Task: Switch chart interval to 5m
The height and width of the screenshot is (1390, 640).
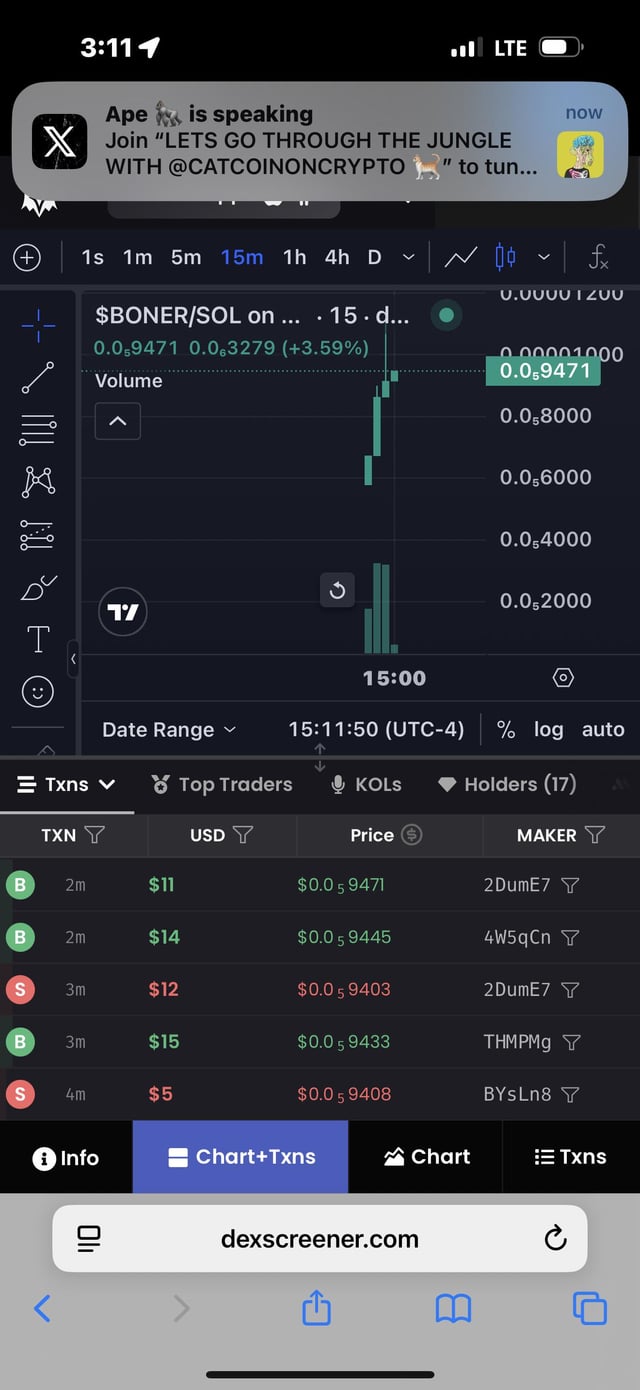Action: (x=186, y=257)
